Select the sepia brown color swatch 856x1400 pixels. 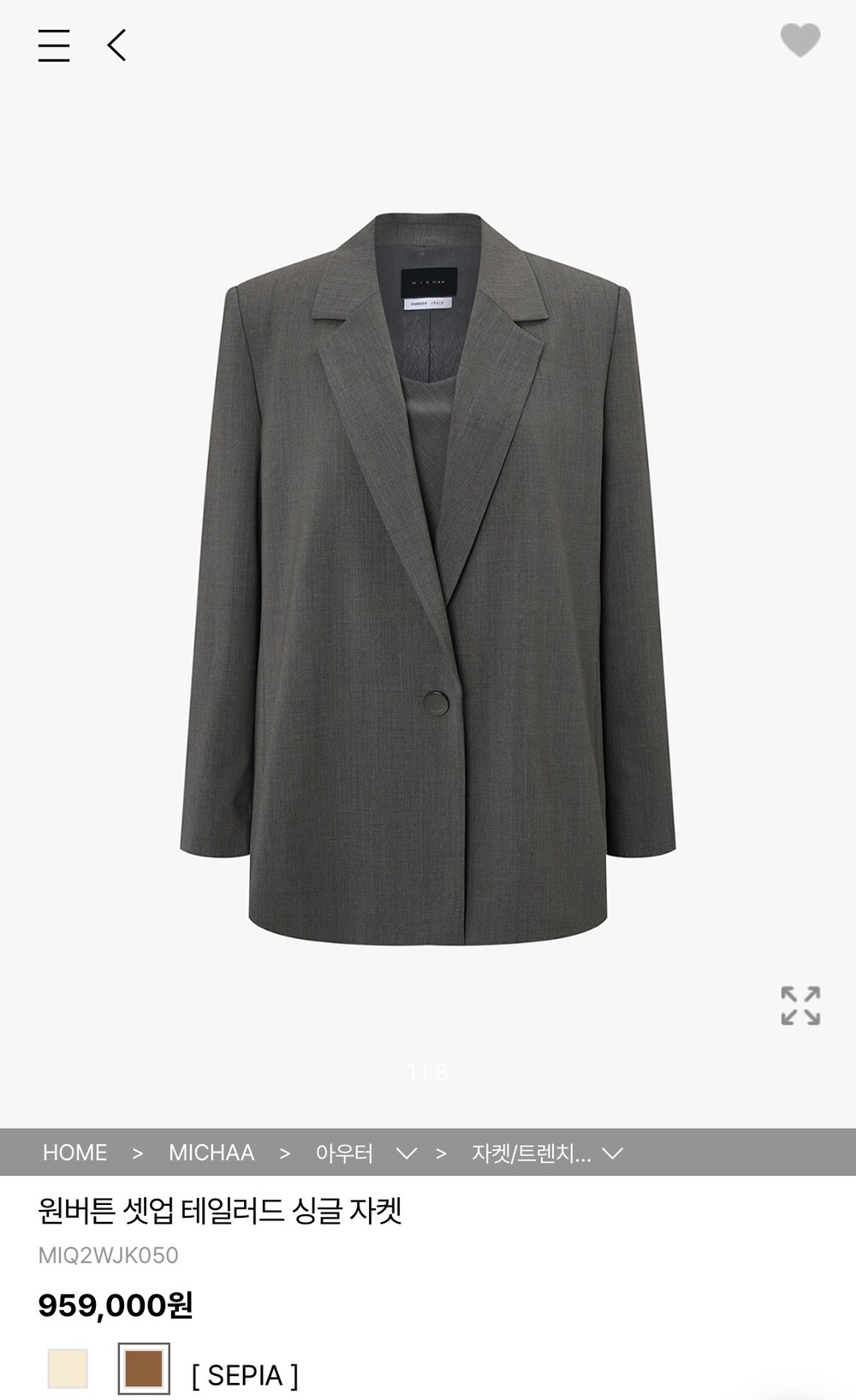(144, 1368)
